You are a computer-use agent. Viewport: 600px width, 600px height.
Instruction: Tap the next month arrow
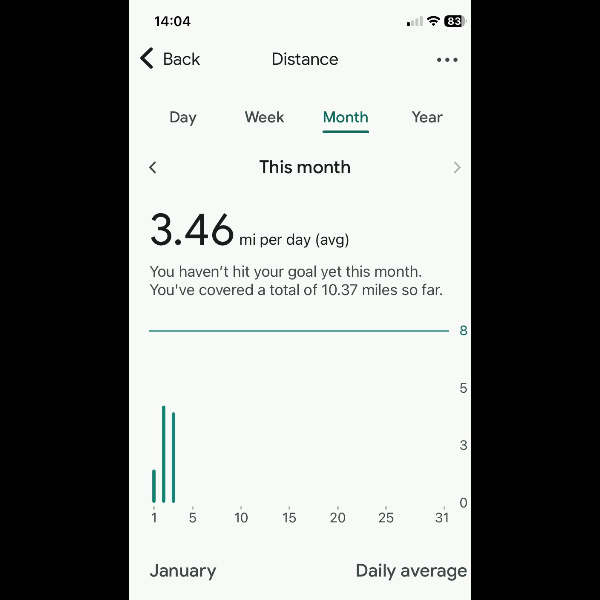[x=457, y=167]
